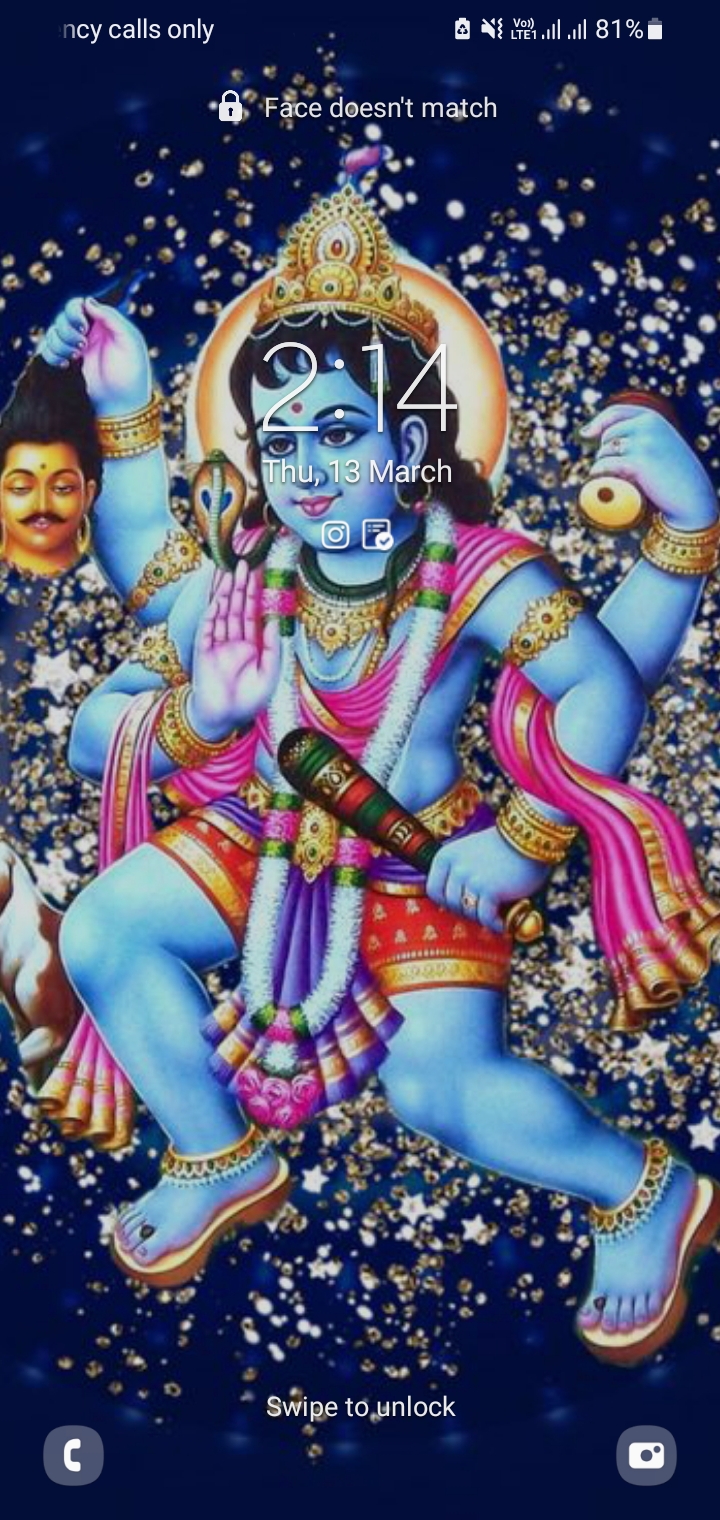Tap the notification icon beside Instagram
The height and width of the screenshot is (1520, 720).
(377, 535)
